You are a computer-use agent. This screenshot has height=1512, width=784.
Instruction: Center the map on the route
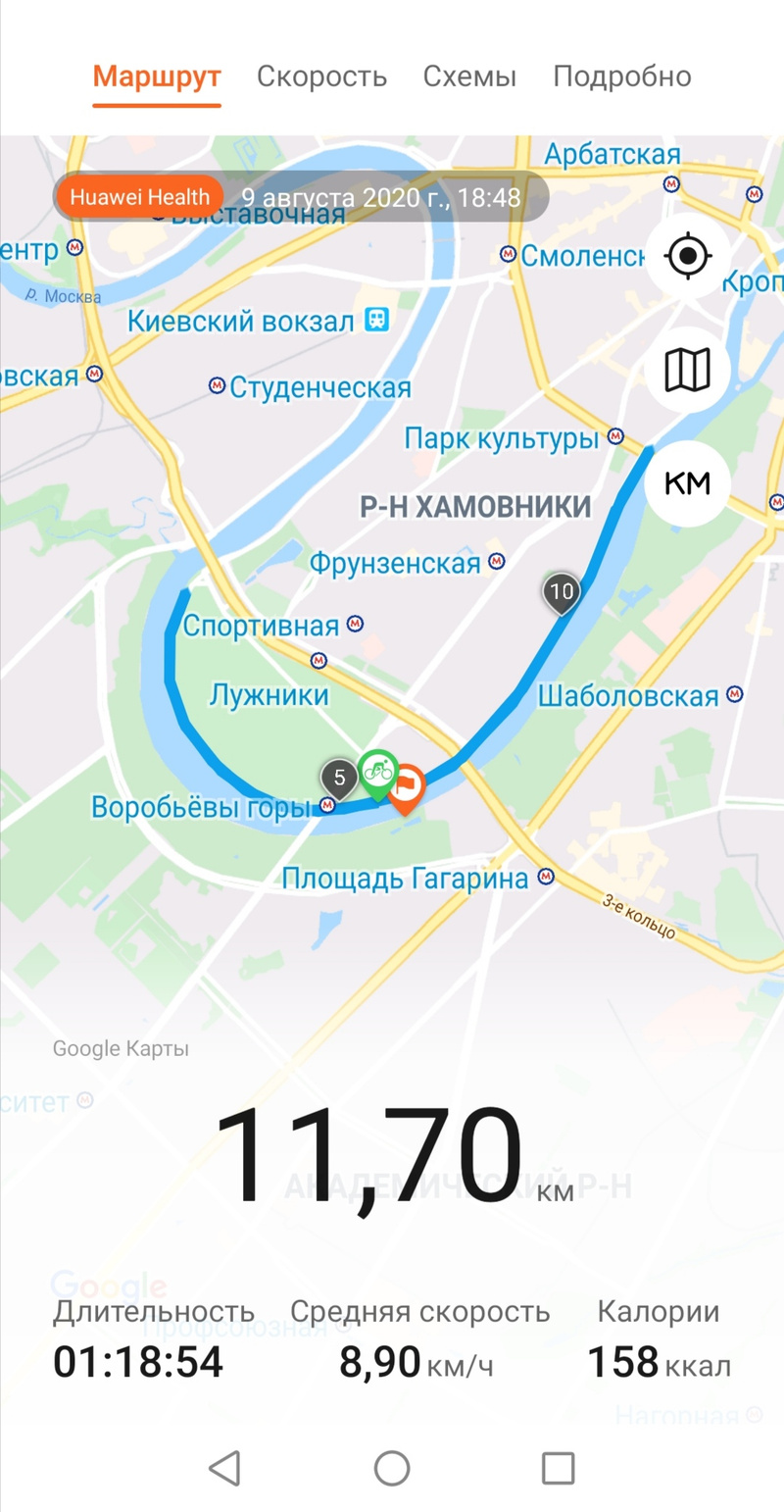pos(687,257)
